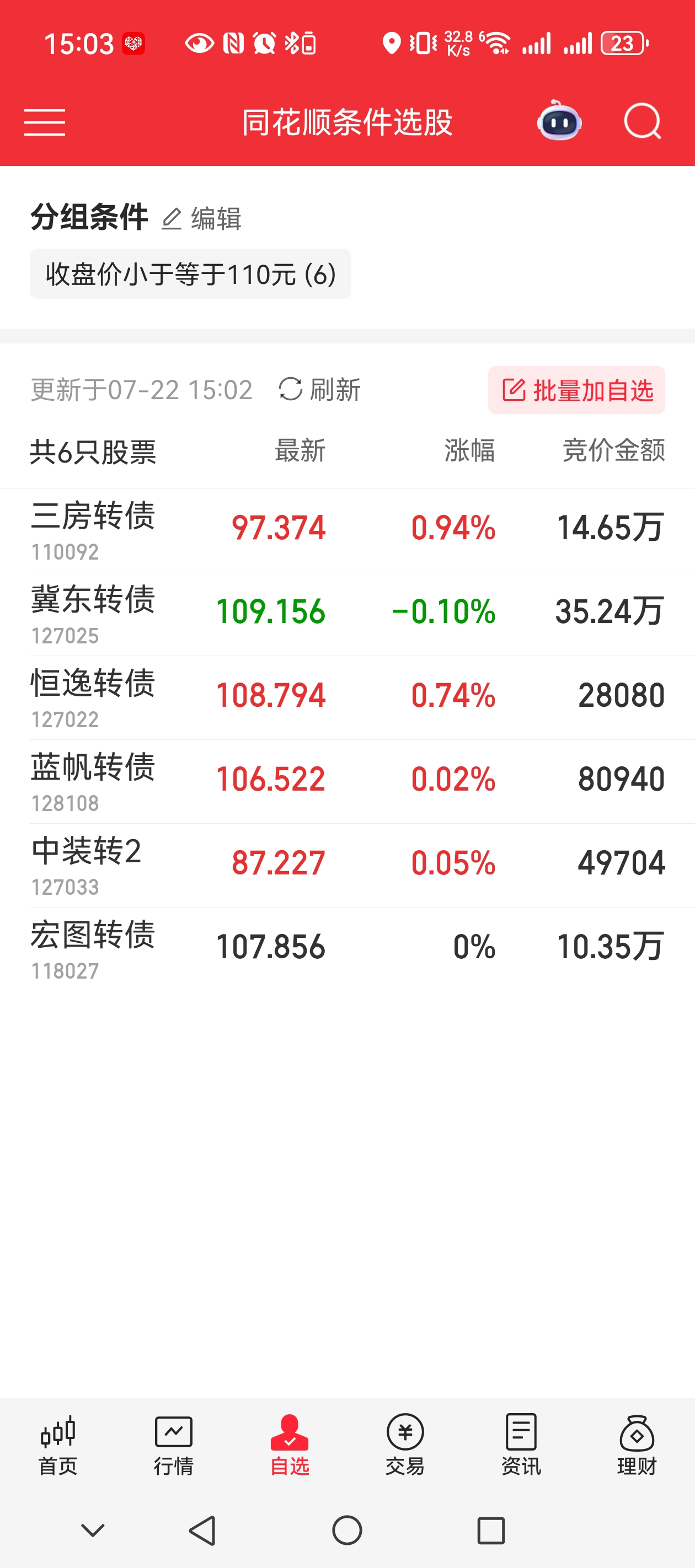Viewport: 695px width, 1568px height.
Task: Edit the grouping conditions (编辑)
Action: (x=202, y=218)
